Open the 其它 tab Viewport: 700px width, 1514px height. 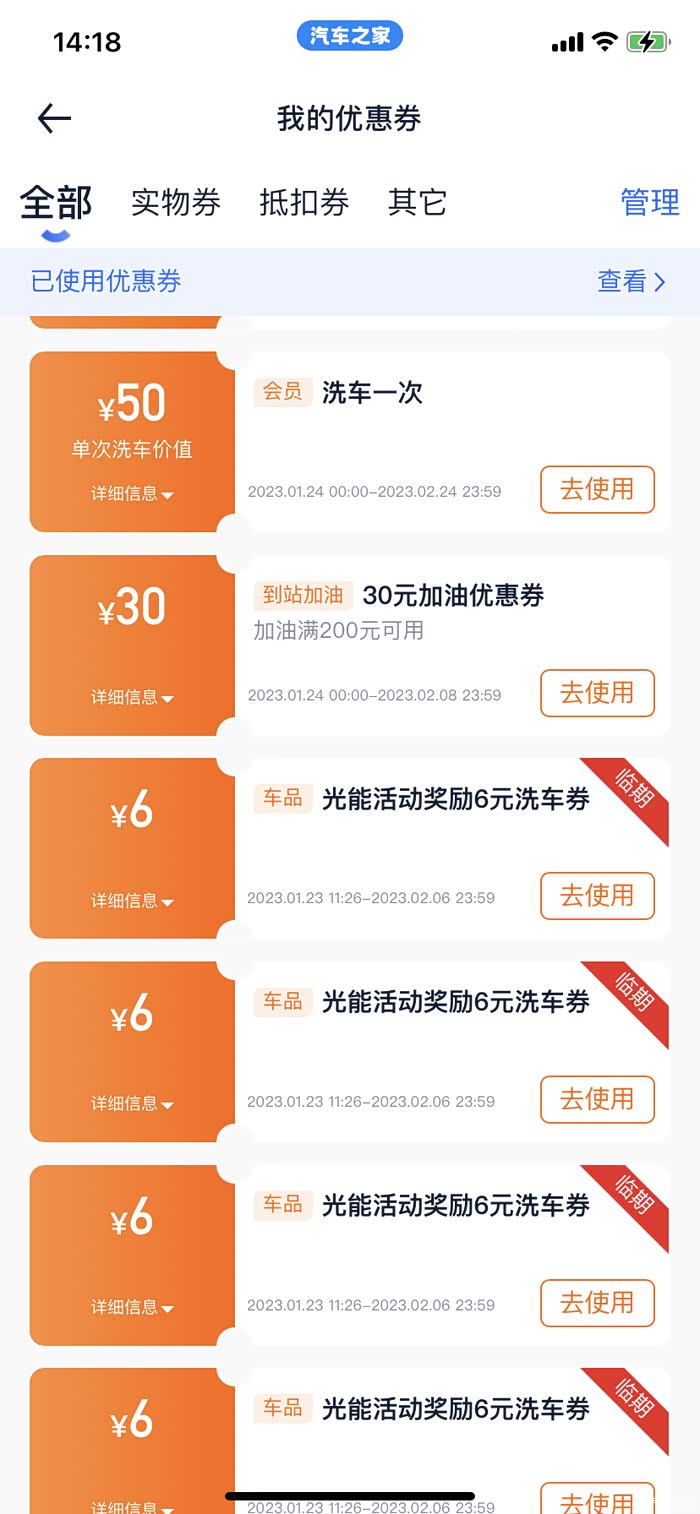(417, 203)
